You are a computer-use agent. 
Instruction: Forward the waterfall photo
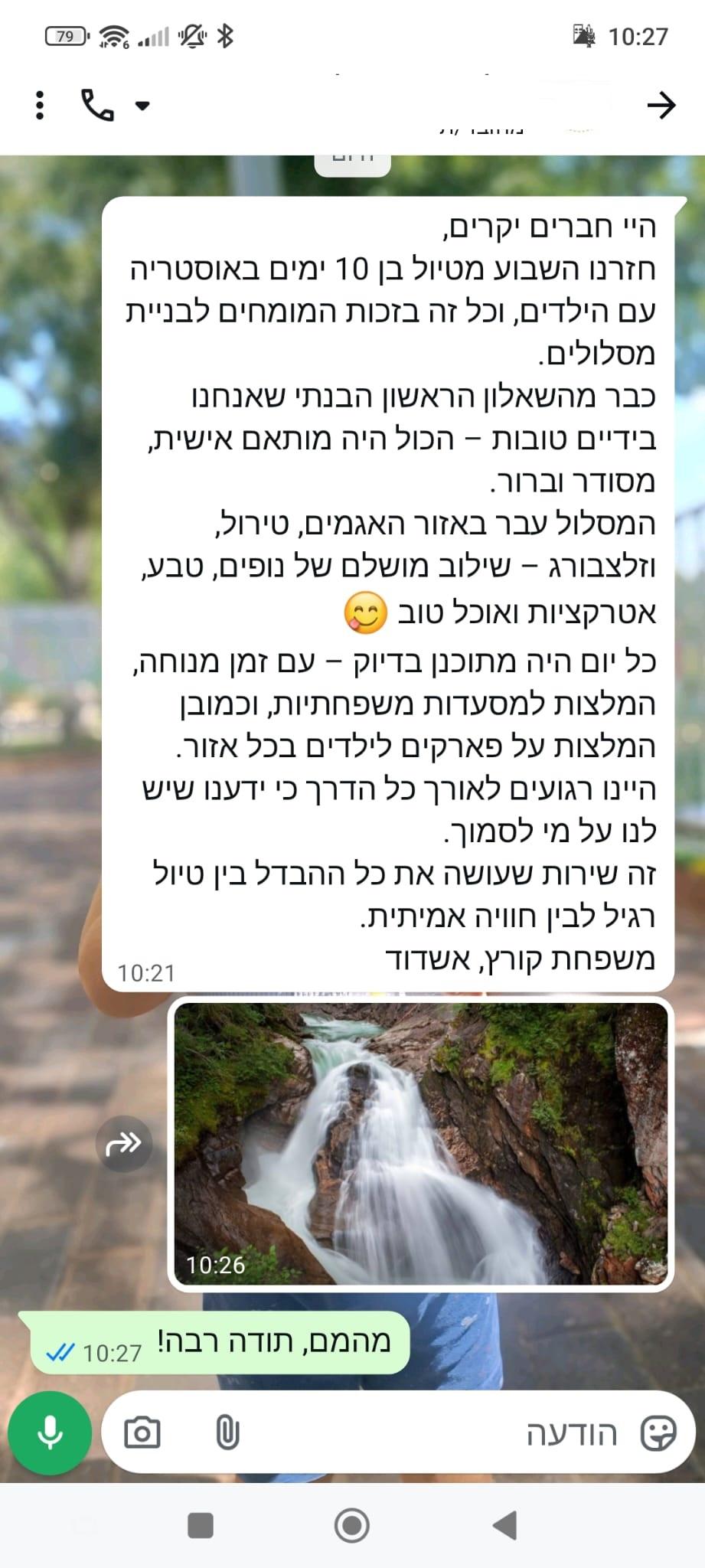coord(124,1143)
